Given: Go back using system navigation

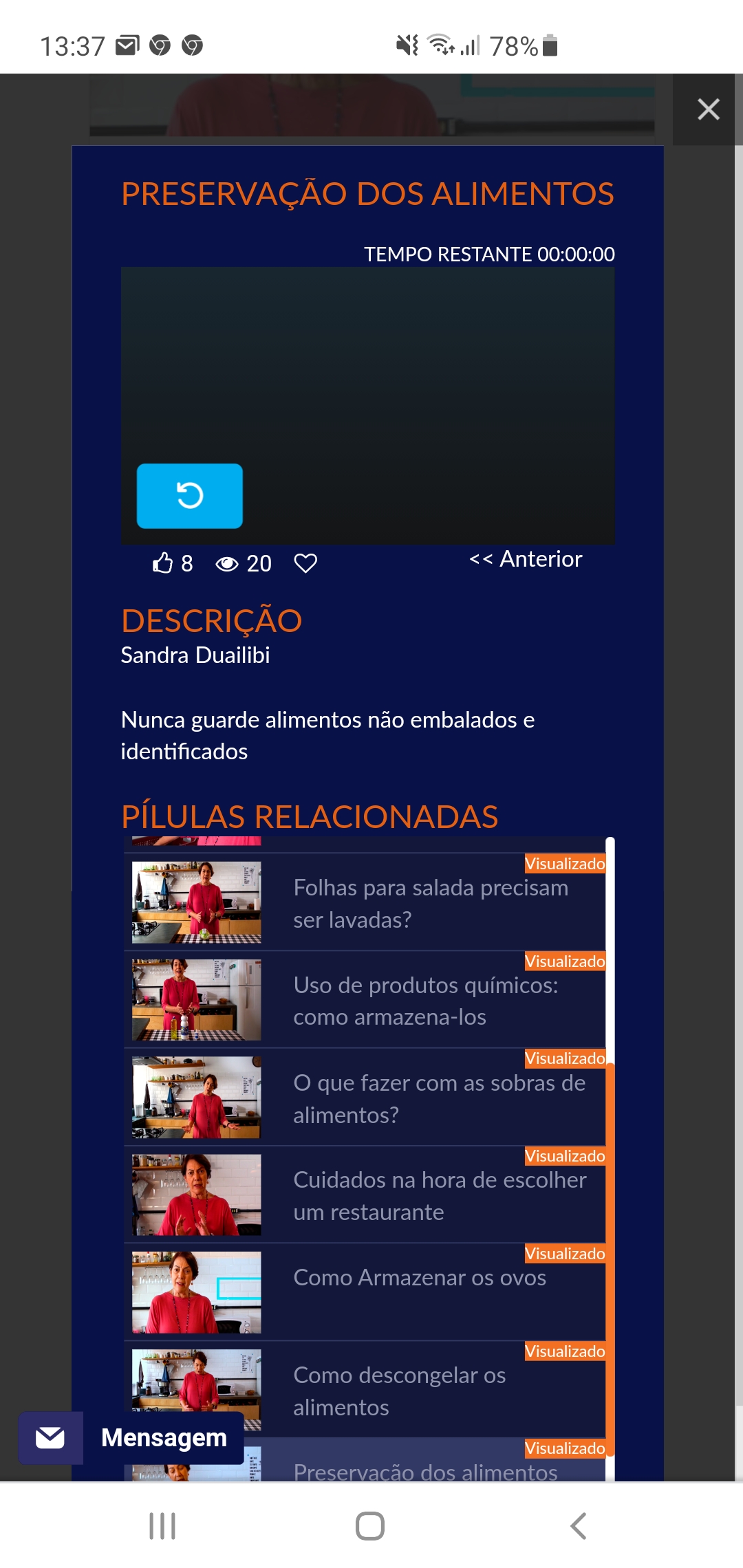Looking at the screenshot, I should pos(579,1526).
